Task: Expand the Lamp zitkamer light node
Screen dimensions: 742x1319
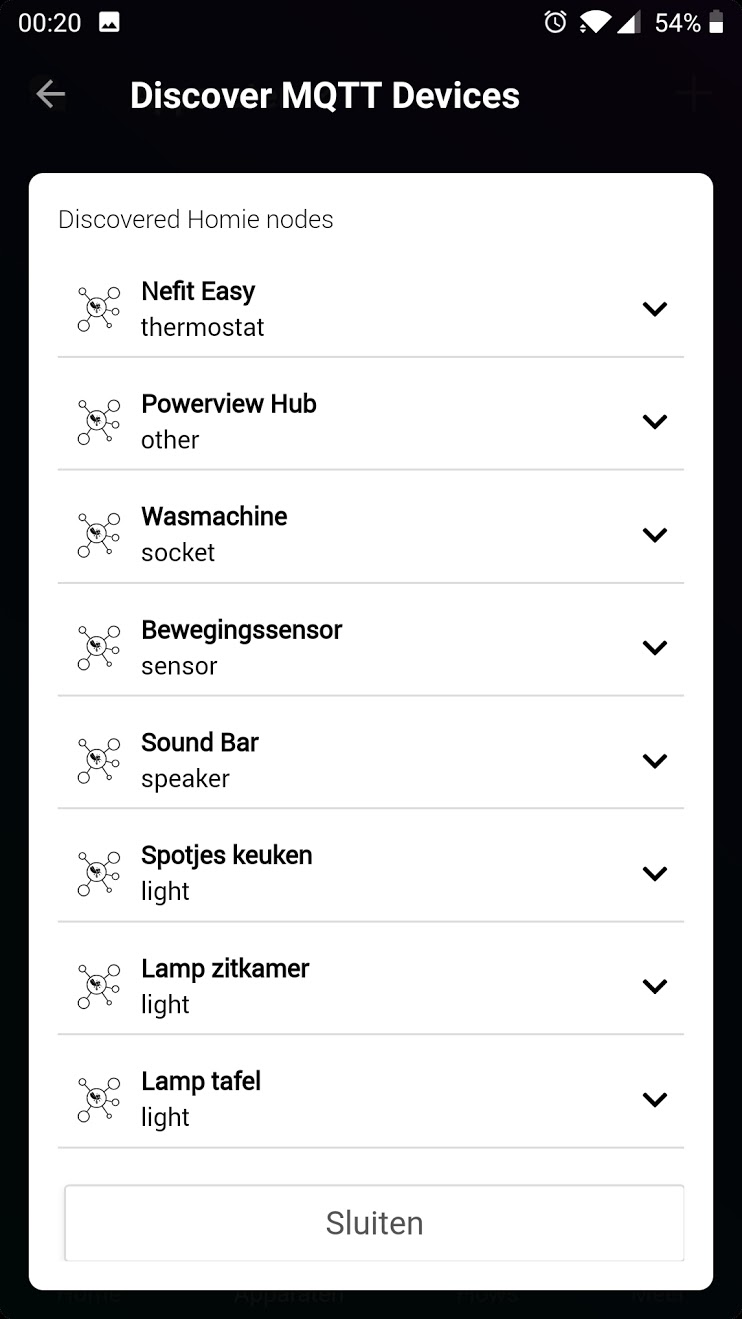Action: [654, 987]
